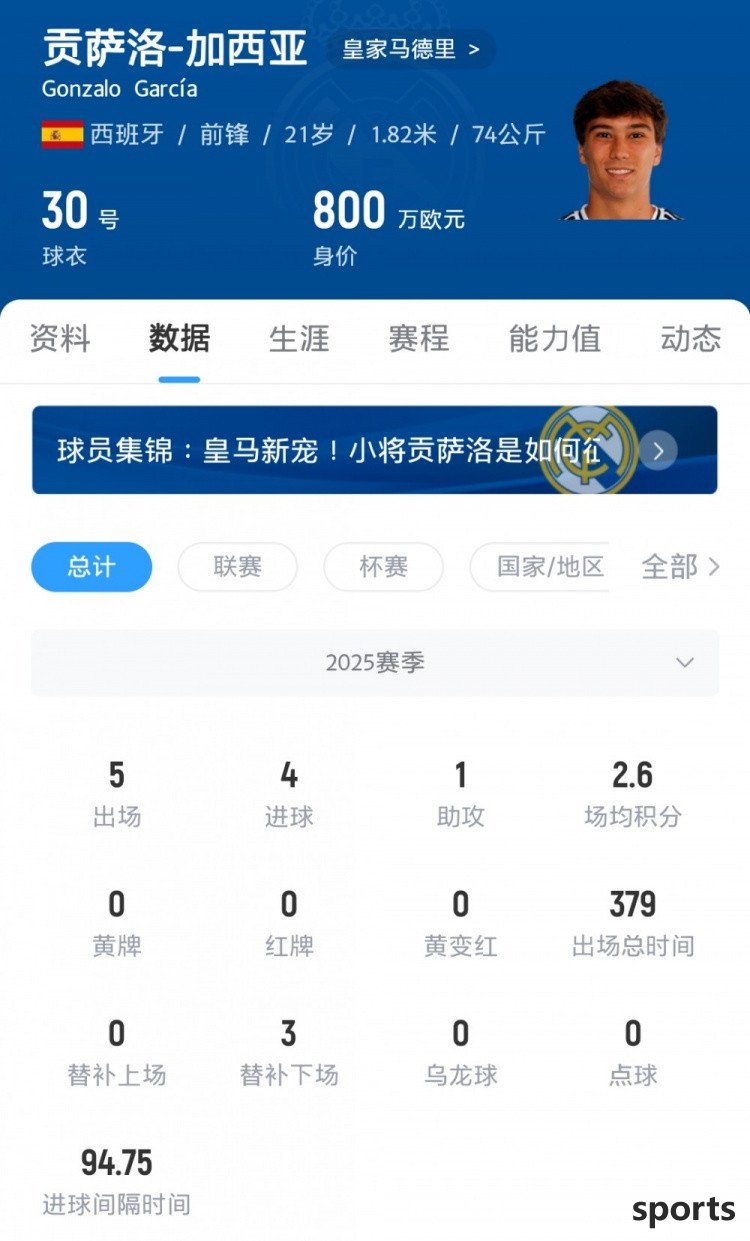Open 全部 to see all filters
Viewport: 750px width, 1241px height.
(680, 567)
